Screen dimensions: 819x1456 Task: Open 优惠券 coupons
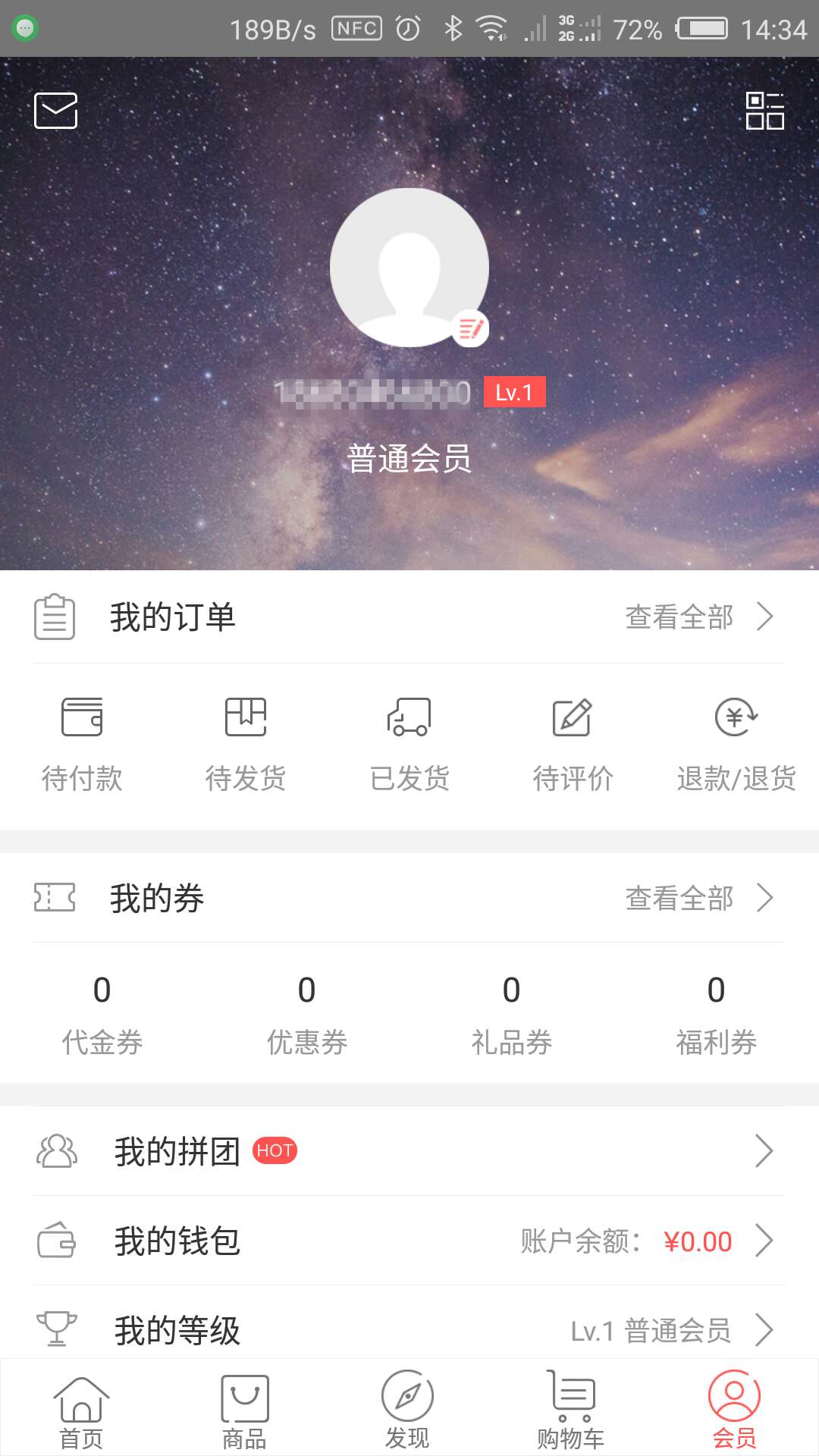(307, 1015)
